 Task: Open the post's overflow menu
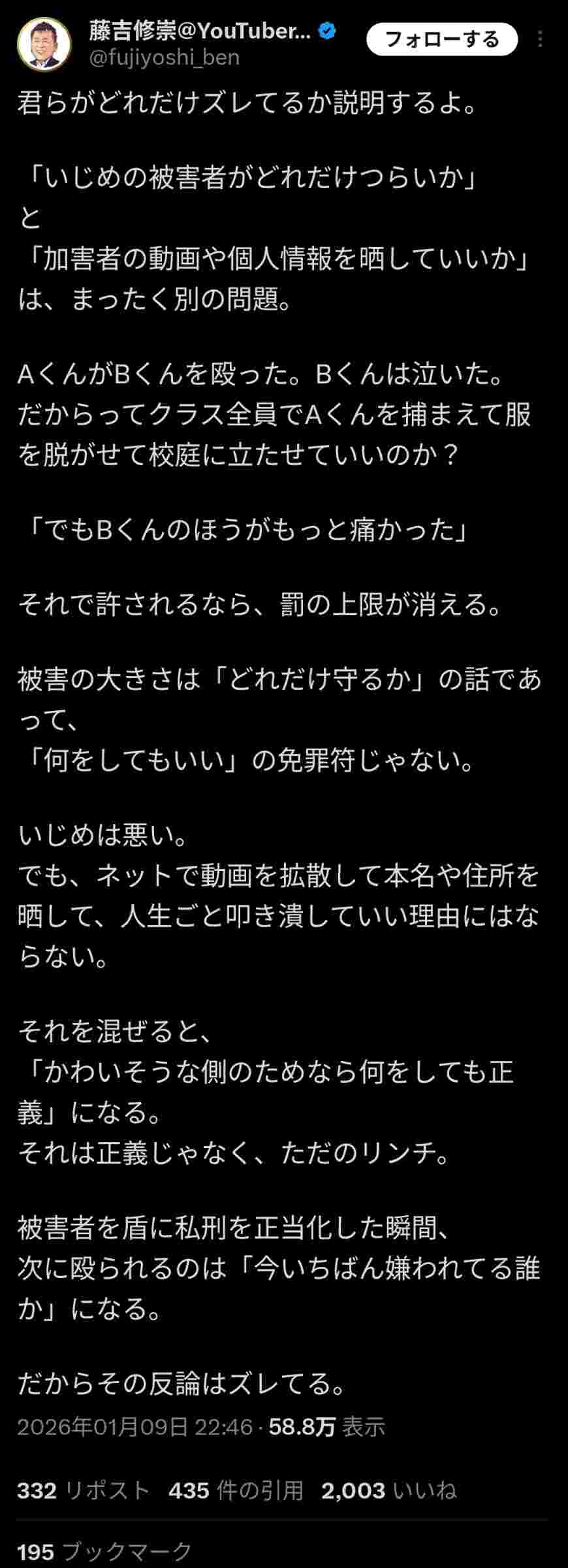click(540, 40)
